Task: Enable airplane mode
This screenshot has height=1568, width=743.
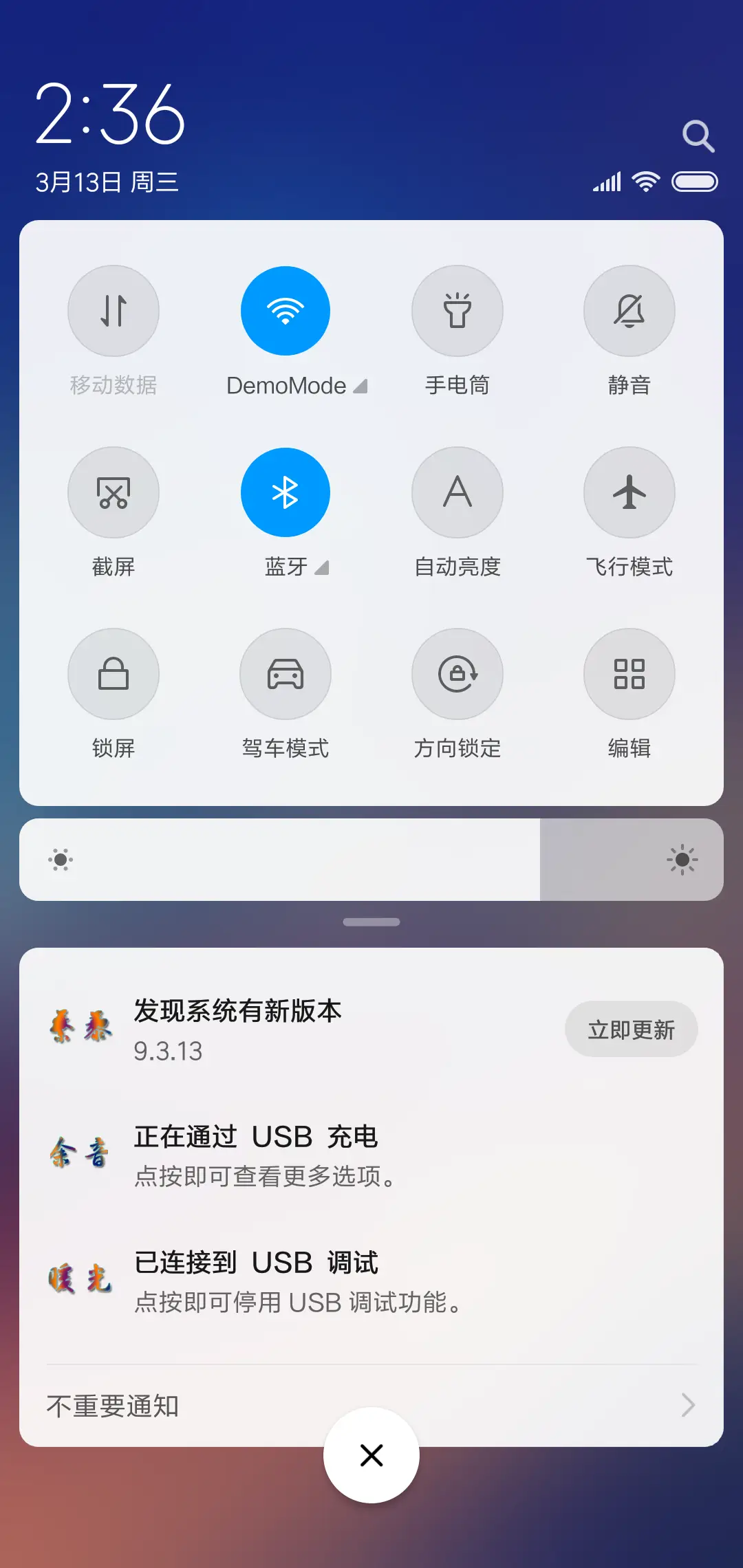Action: (629, 492)
